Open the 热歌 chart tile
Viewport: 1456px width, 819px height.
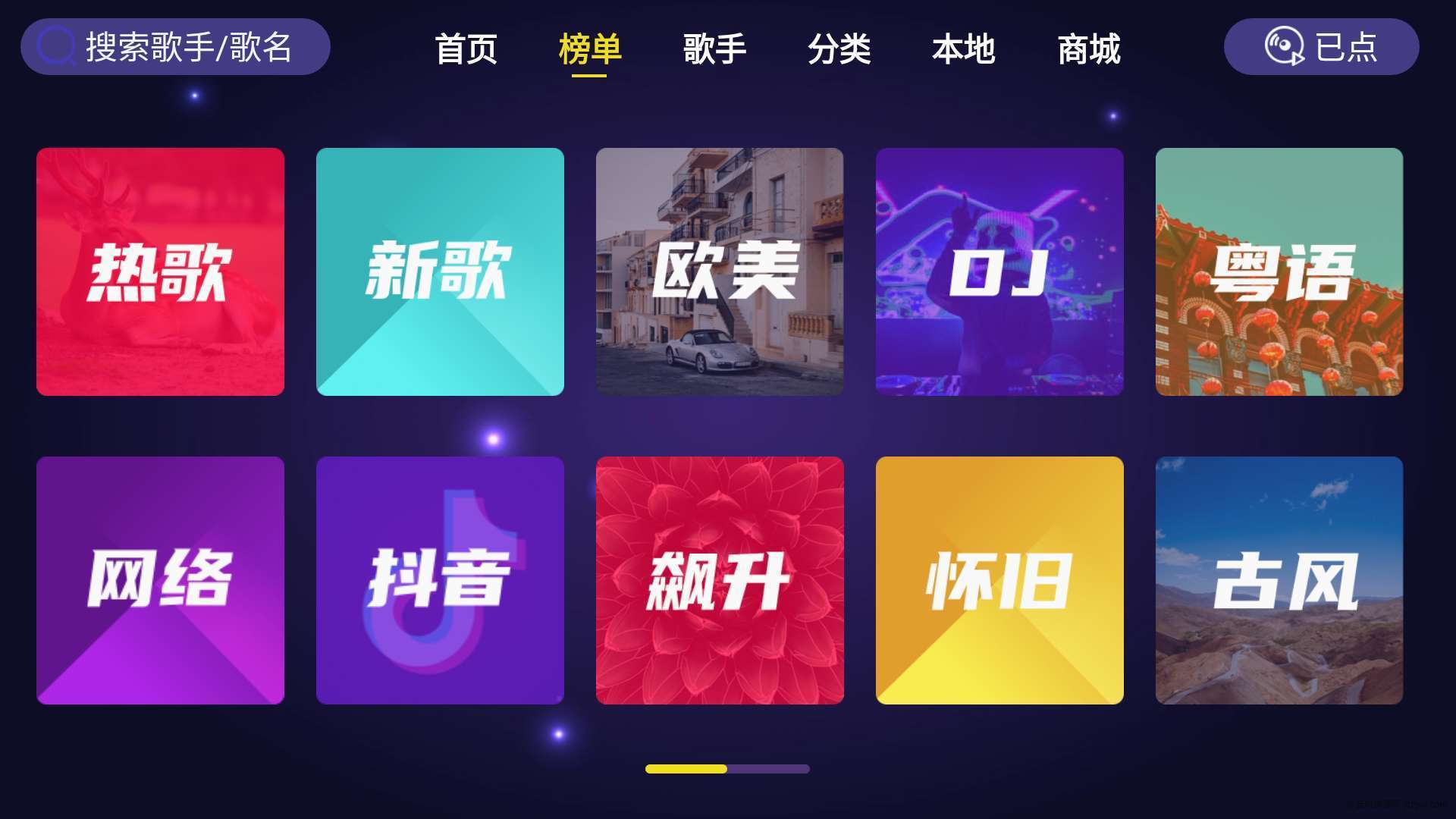(x=160, y=271)
